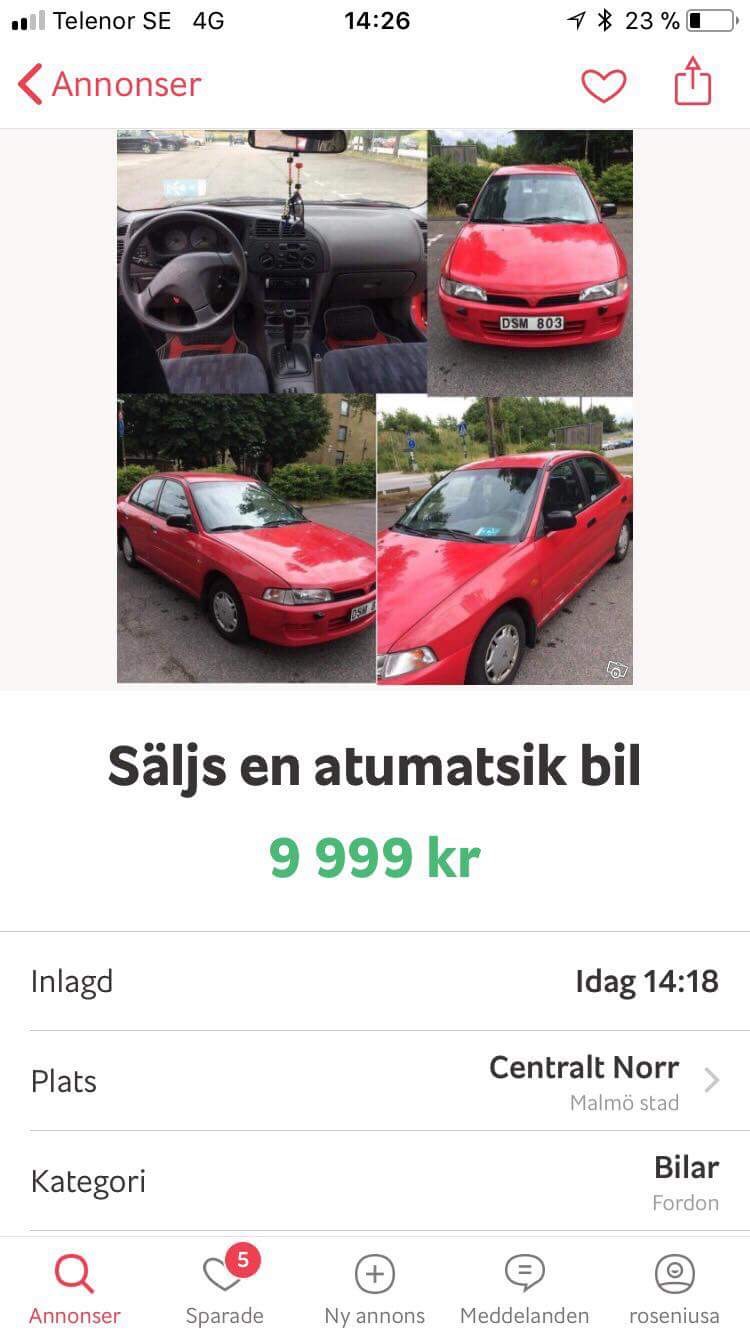This screenshot has height=1334, width=750.
Task: Open the roseniusa profile tab
Action: pyautogui.click(x=675, y=1290)
